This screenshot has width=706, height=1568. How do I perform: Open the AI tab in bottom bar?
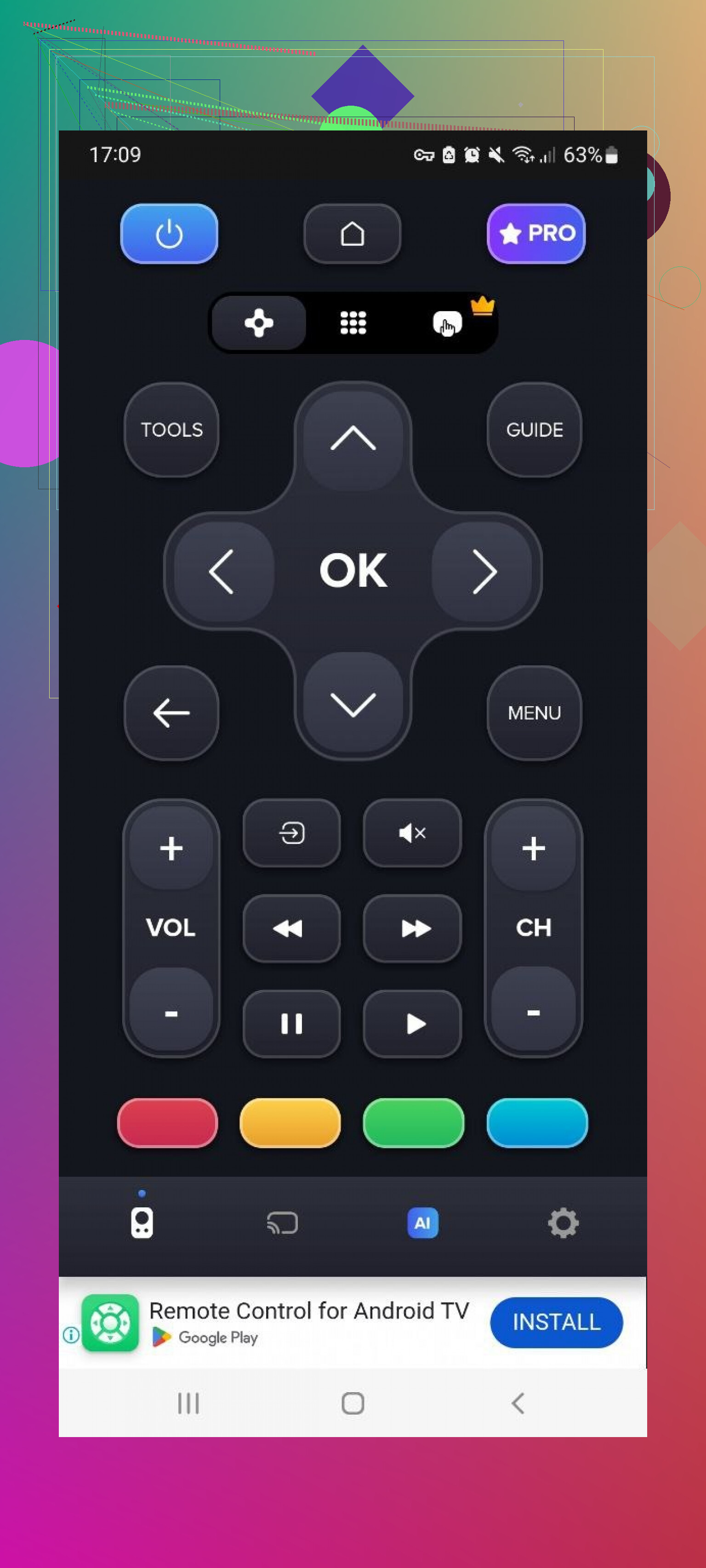click(x=423, y=1223)
